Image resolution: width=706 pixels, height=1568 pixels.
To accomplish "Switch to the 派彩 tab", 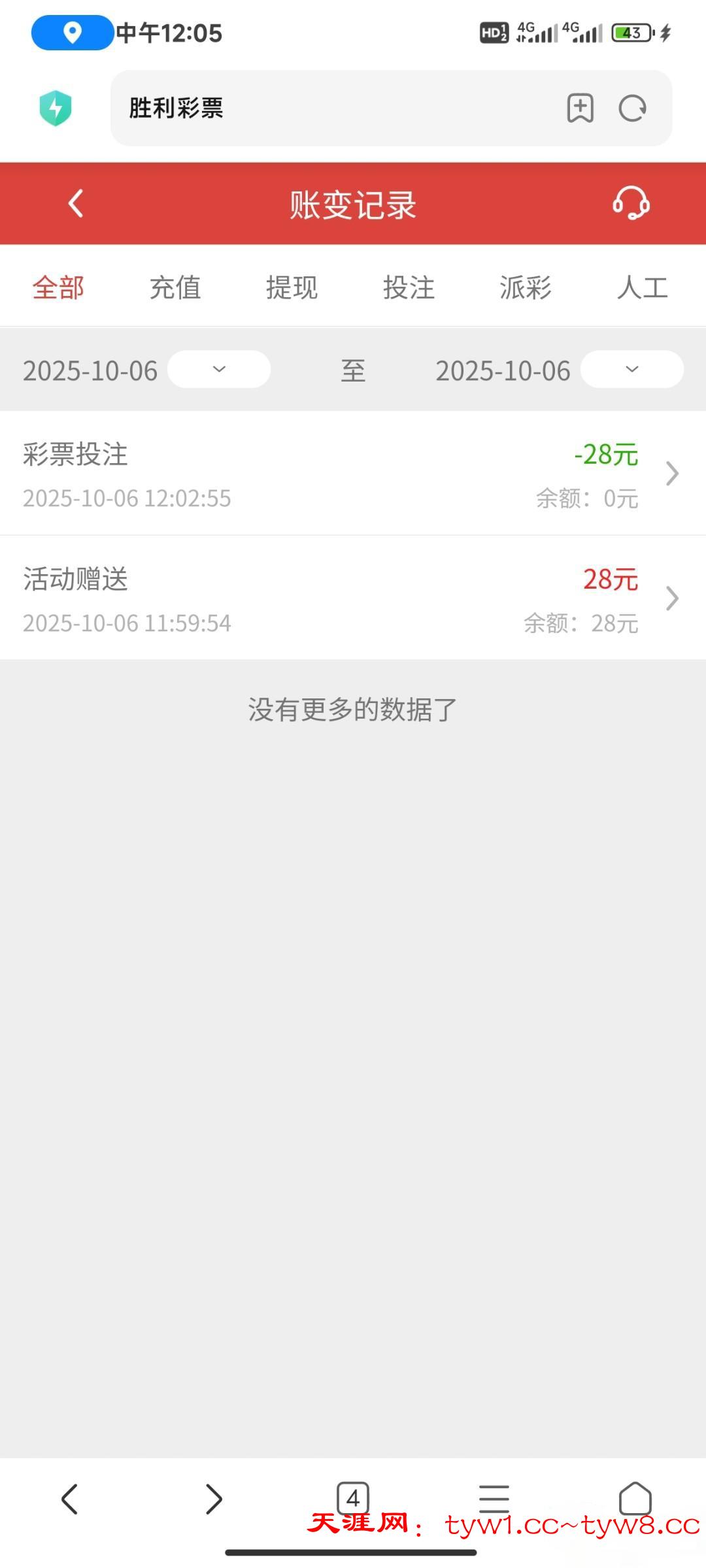I will tap(526, 287).
